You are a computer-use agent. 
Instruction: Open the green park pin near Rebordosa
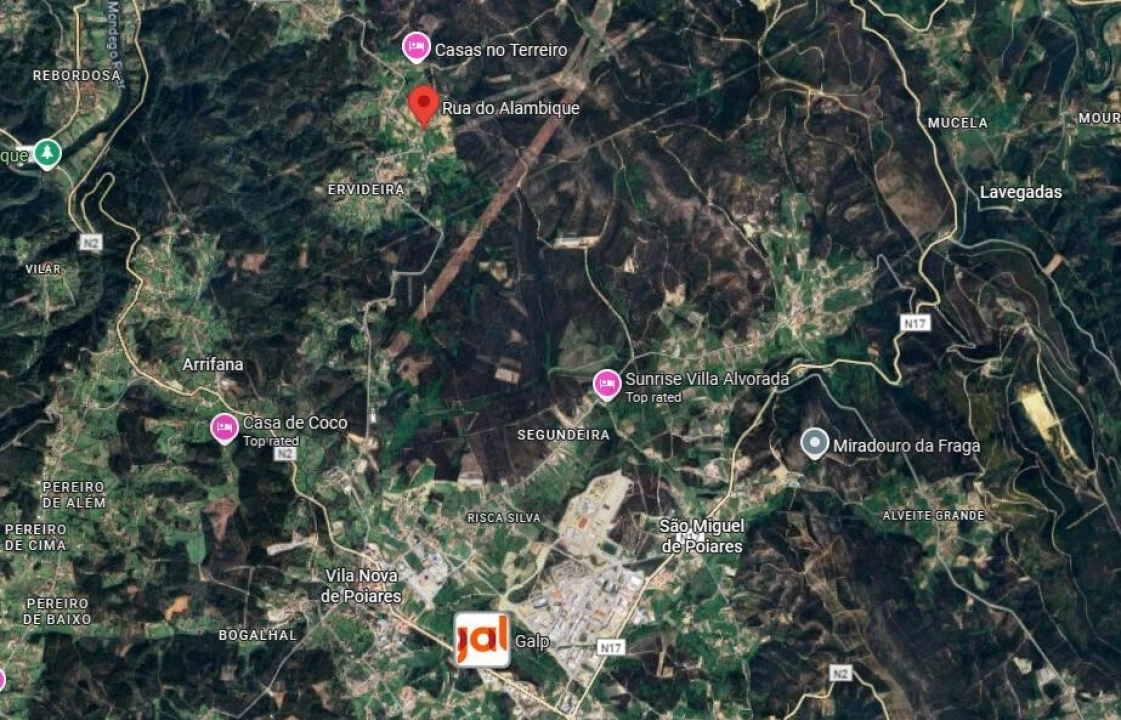tap(46, 153)
